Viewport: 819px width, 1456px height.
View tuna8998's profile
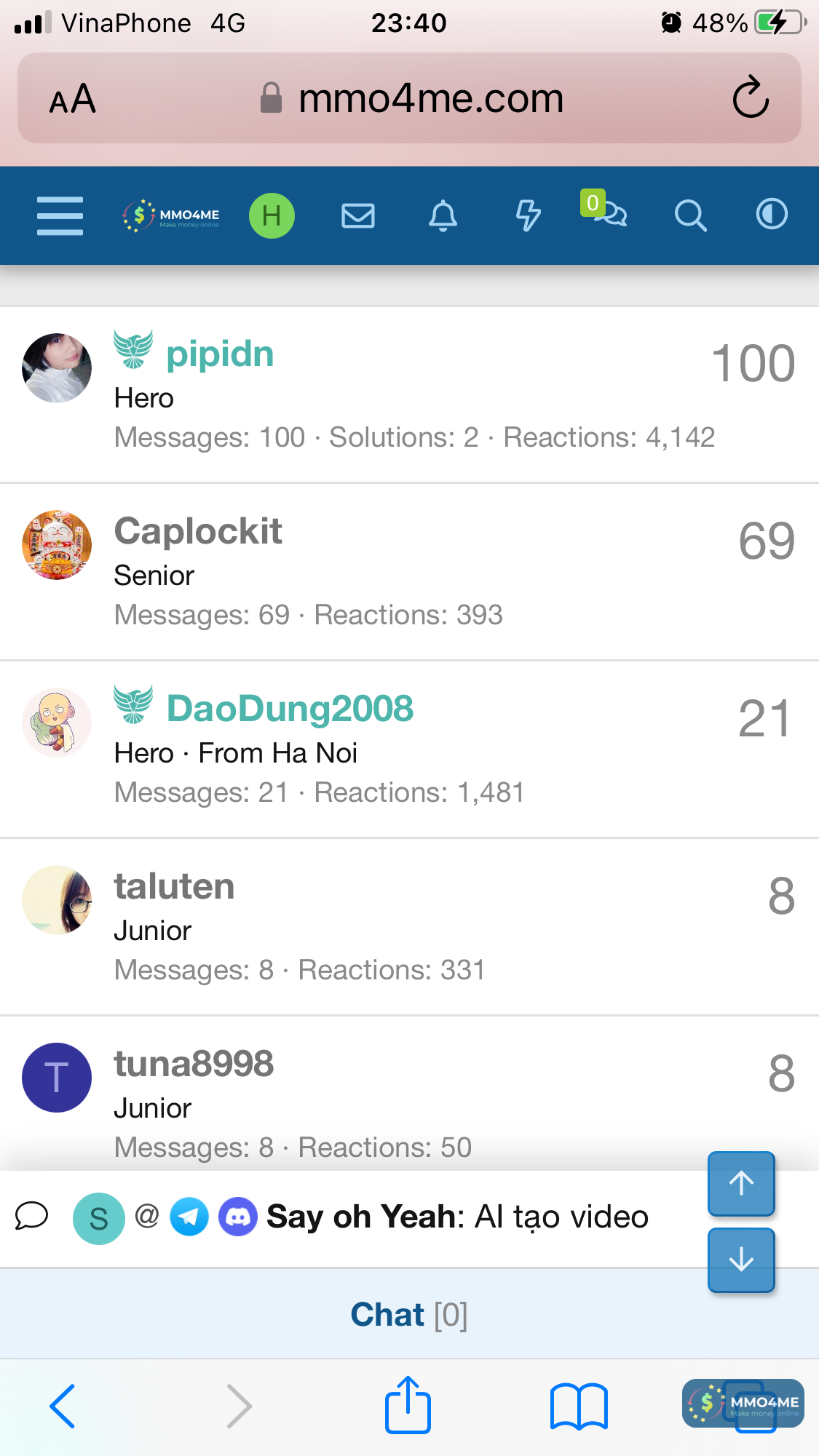click(x=194, y=1064)
